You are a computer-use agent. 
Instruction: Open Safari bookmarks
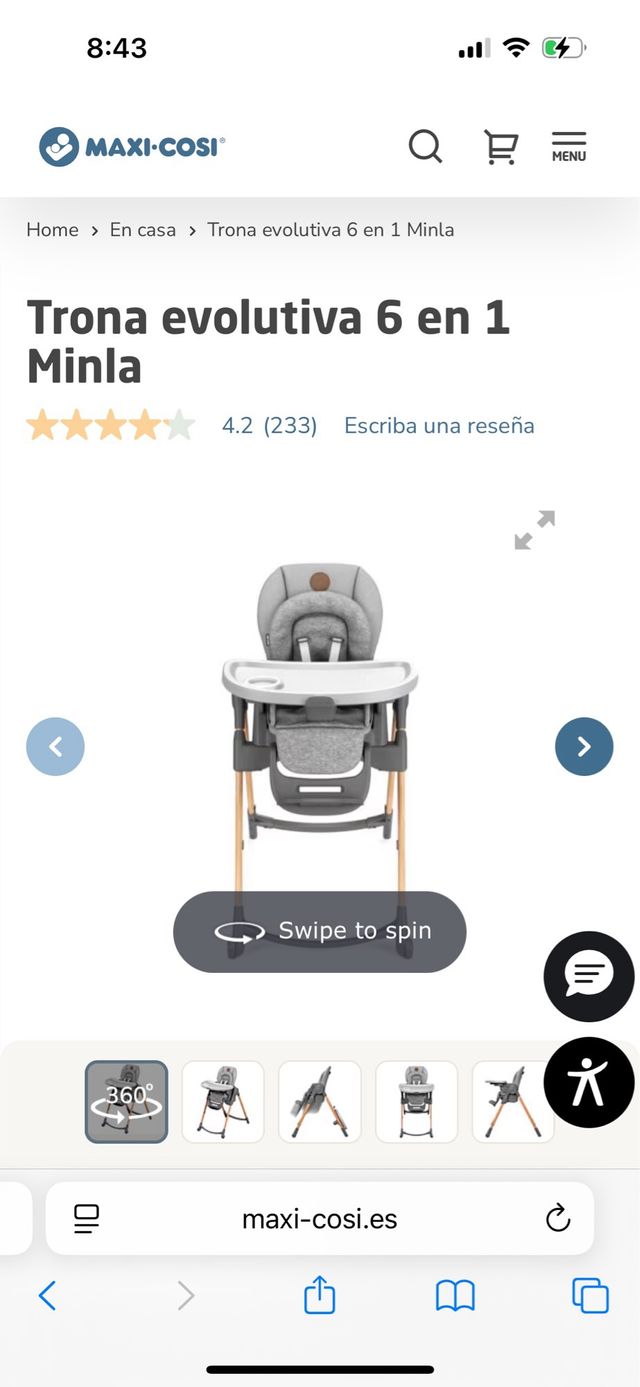pyautogui.click(x=455, y=1296)
